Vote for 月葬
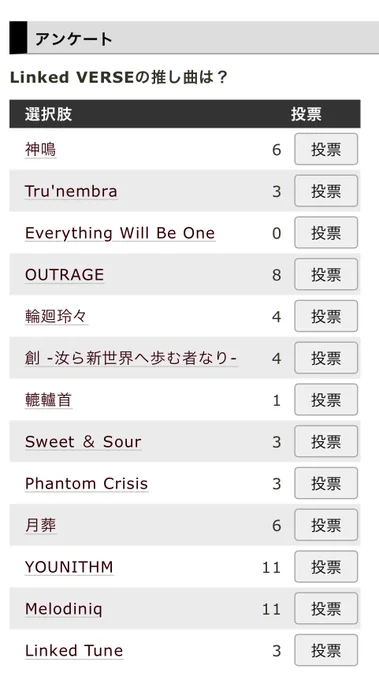The width and height of the screenshot is (379, 680). click(326, 525)
